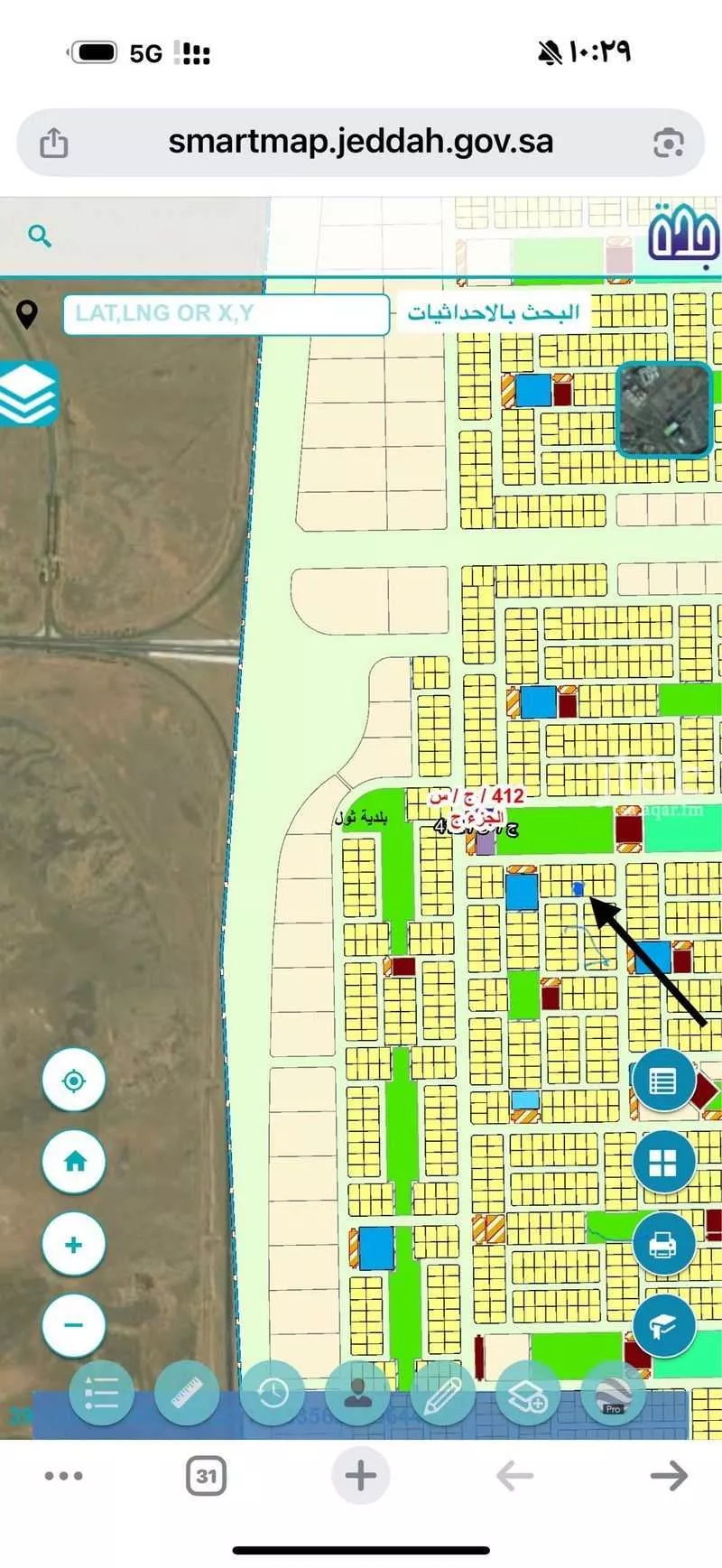Zoom in on the map
Screen dimensions: 722x1568
[74, 1245]
